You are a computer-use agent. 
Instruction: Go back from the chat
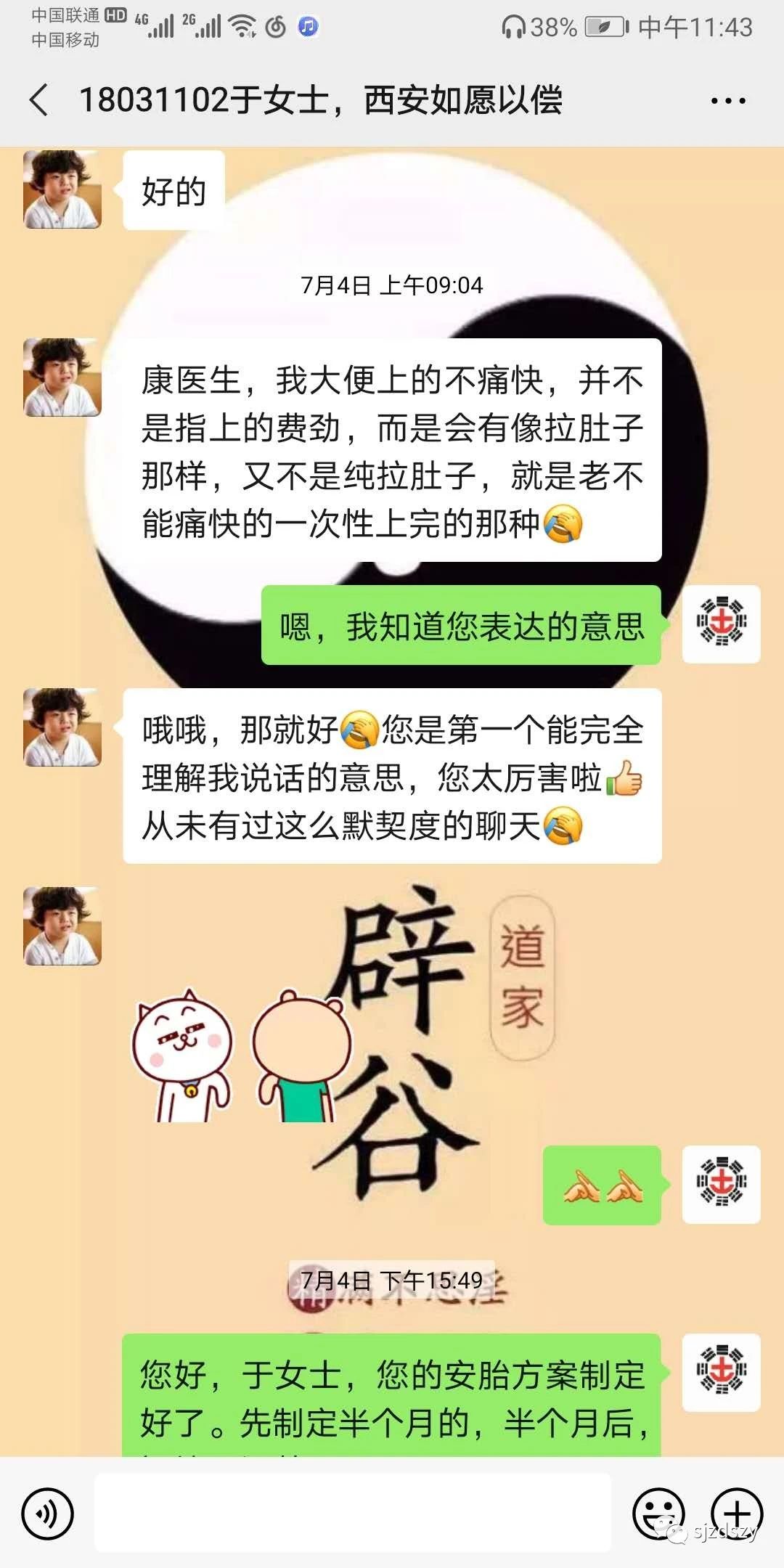point(39,99)
